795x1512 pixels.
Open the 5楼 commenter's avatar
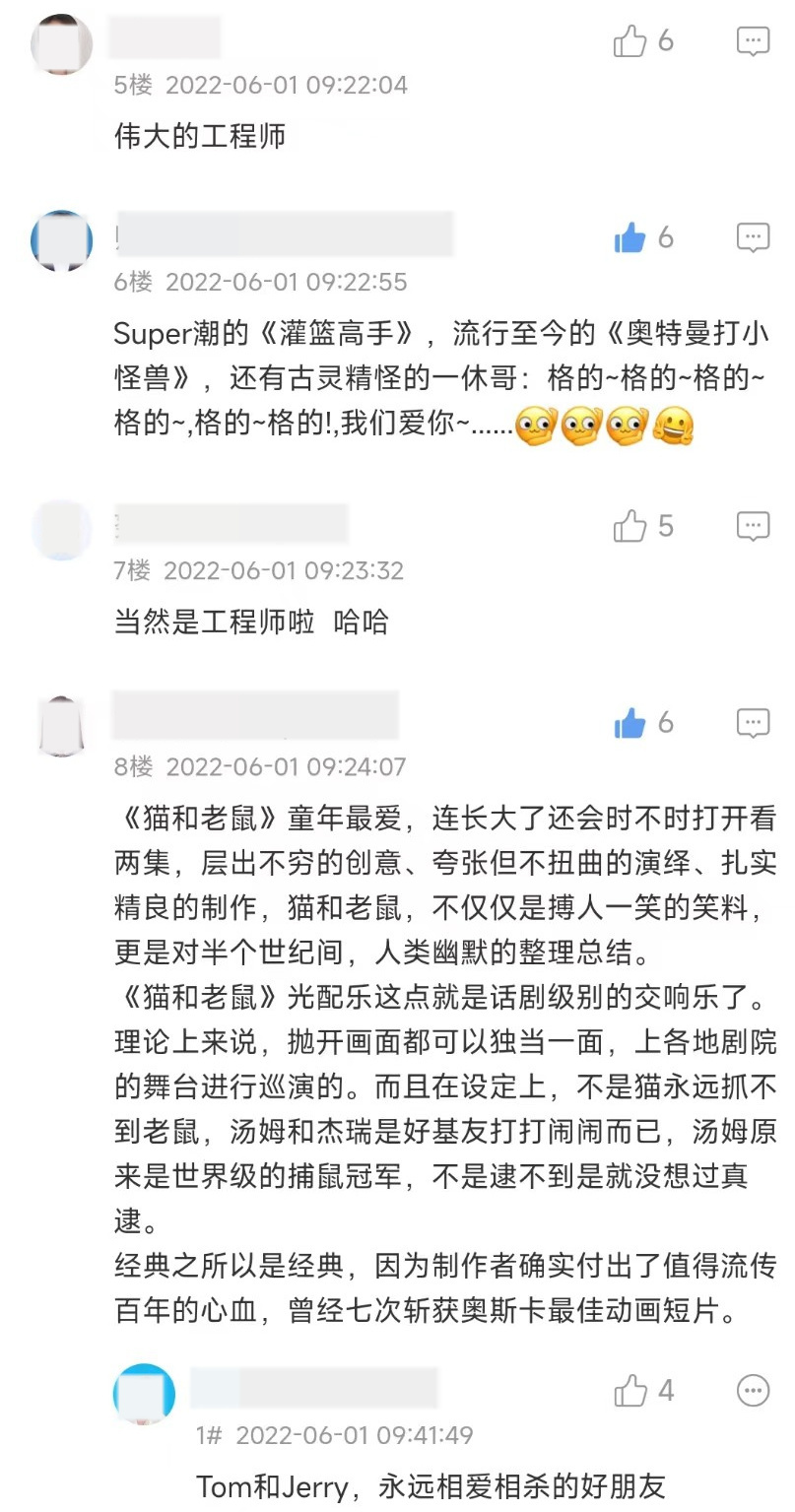(62, 44)
